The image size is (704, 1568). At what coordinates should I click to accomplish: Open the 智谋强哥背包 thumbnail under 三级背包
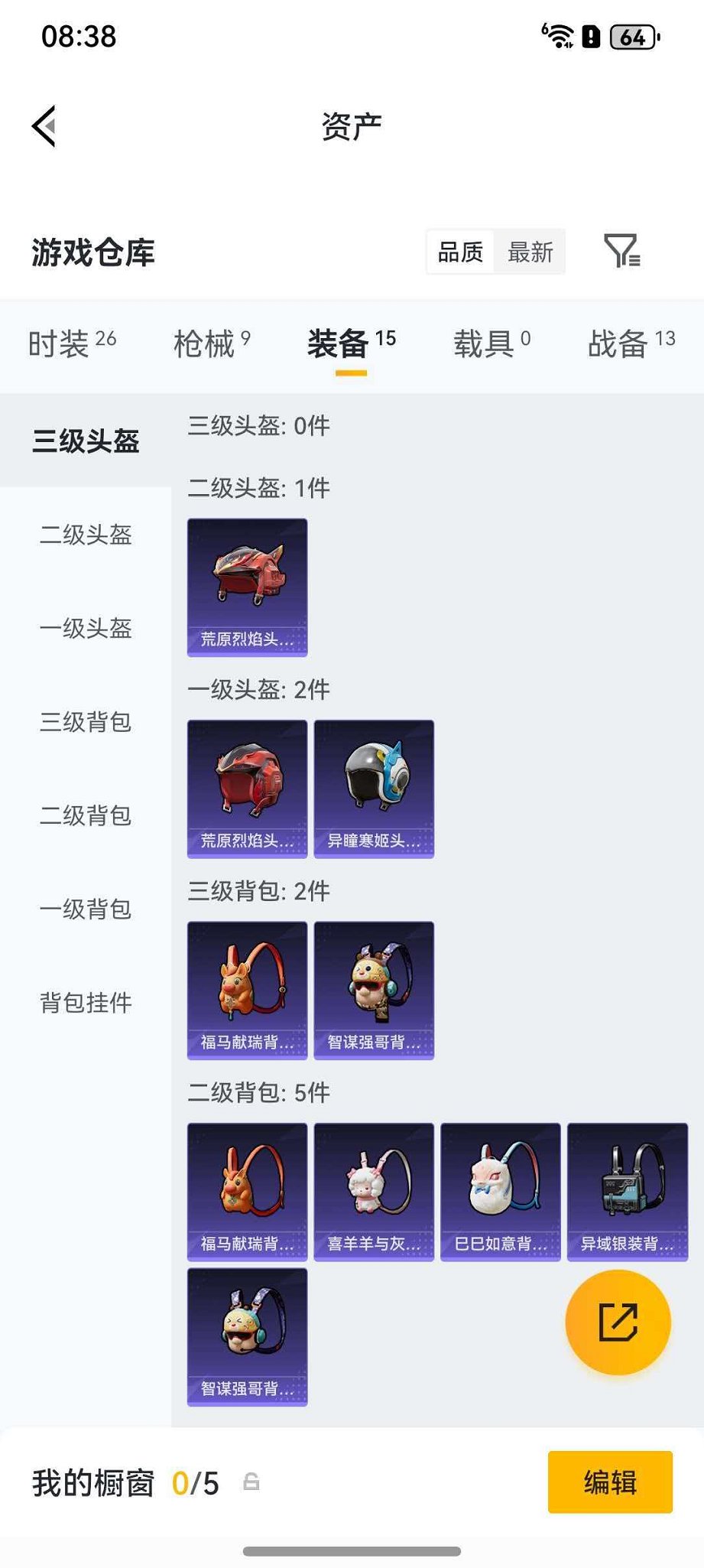tap(373, 989)
